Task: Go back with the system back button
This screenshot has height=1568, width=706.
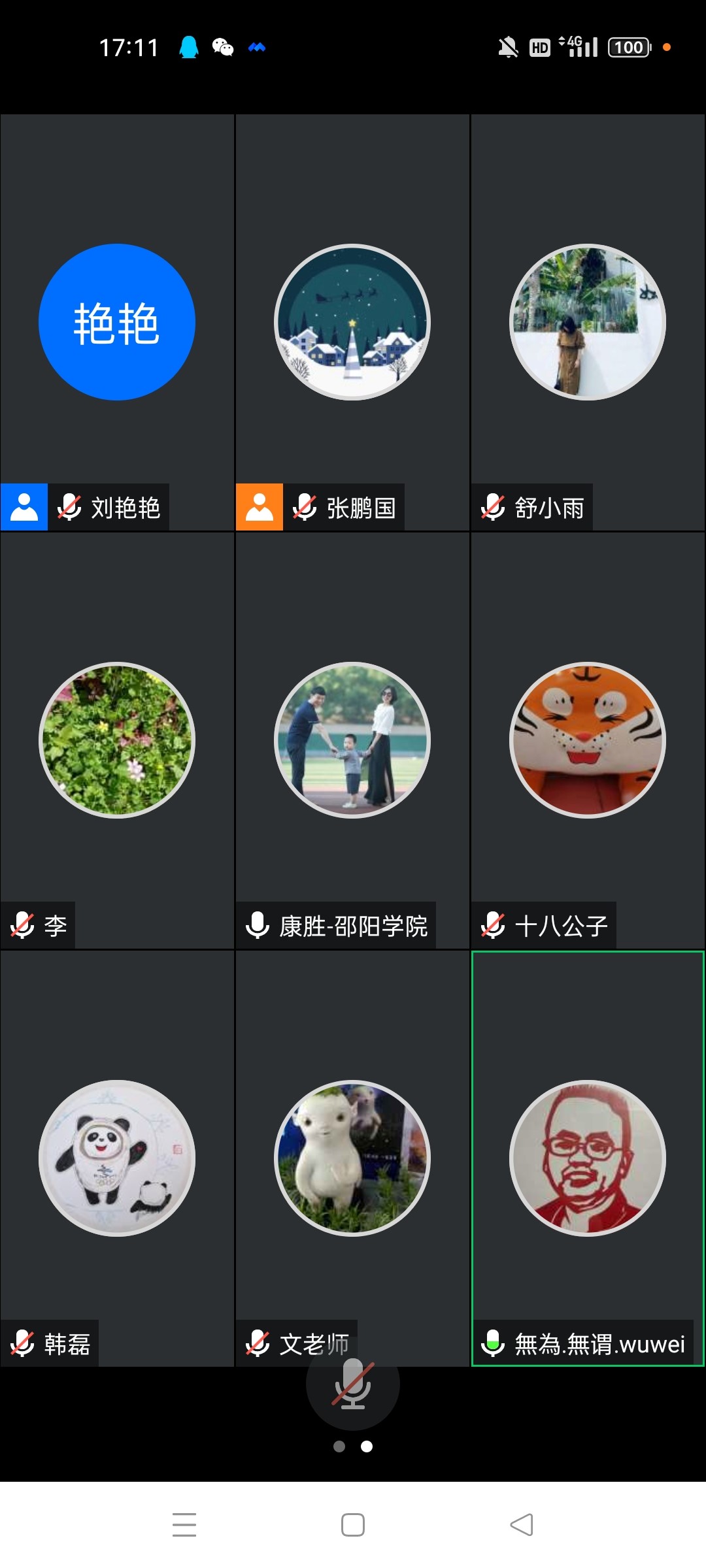Action: point(522,1525)
